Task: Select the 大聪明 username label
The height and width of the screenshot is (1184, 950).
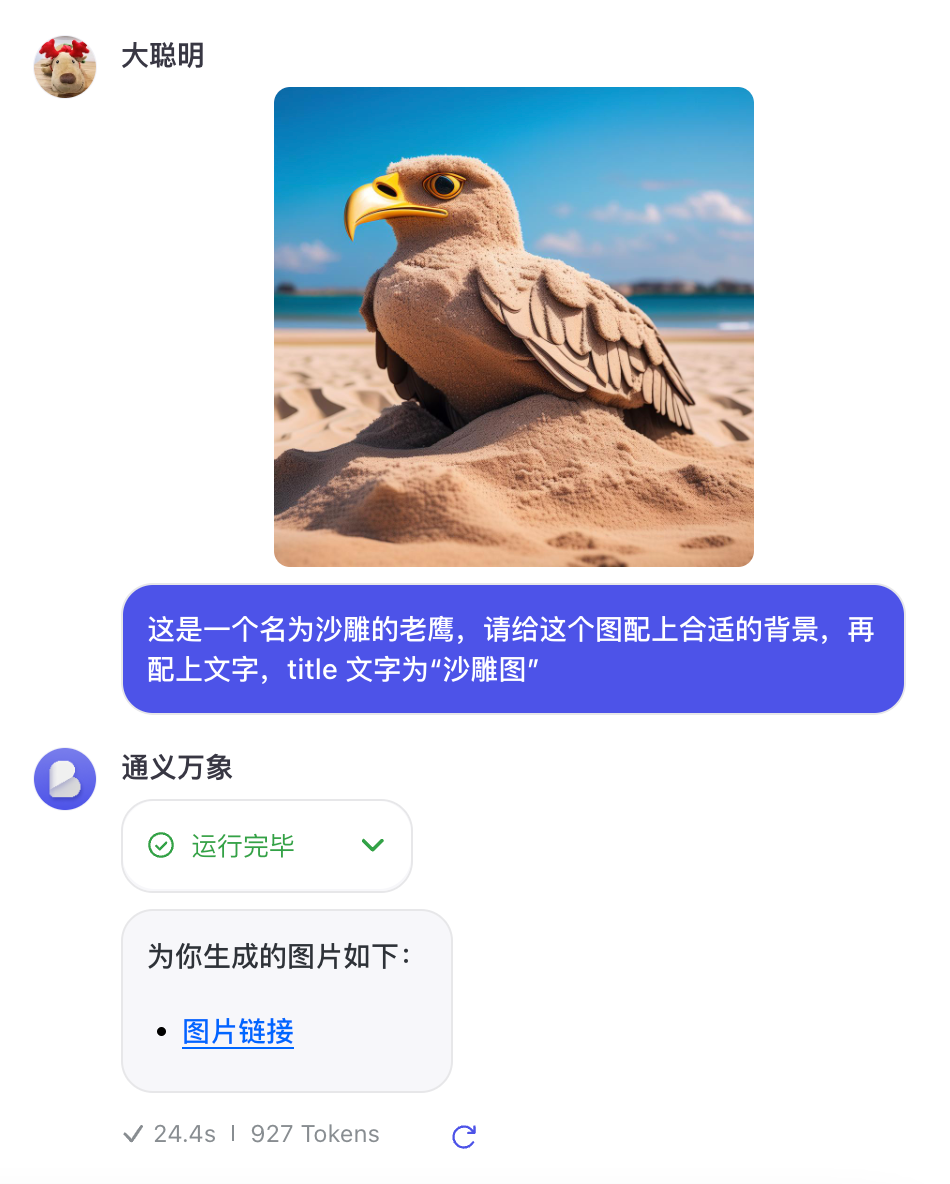Action: point(161,57)
